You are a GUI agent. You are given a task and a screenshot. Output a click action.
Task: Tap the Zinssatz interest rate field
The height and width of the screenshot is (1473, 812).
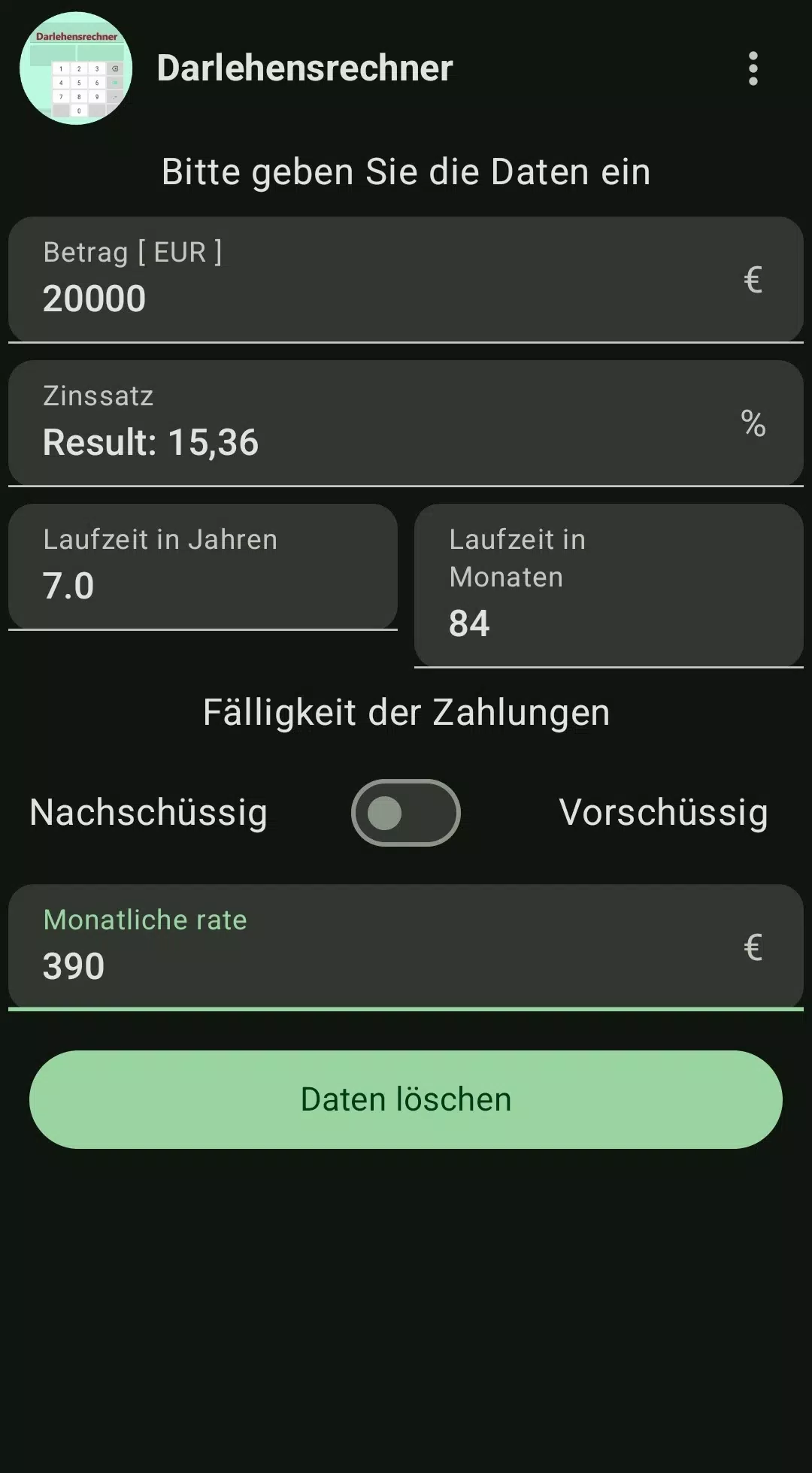(x=406, y=423)
